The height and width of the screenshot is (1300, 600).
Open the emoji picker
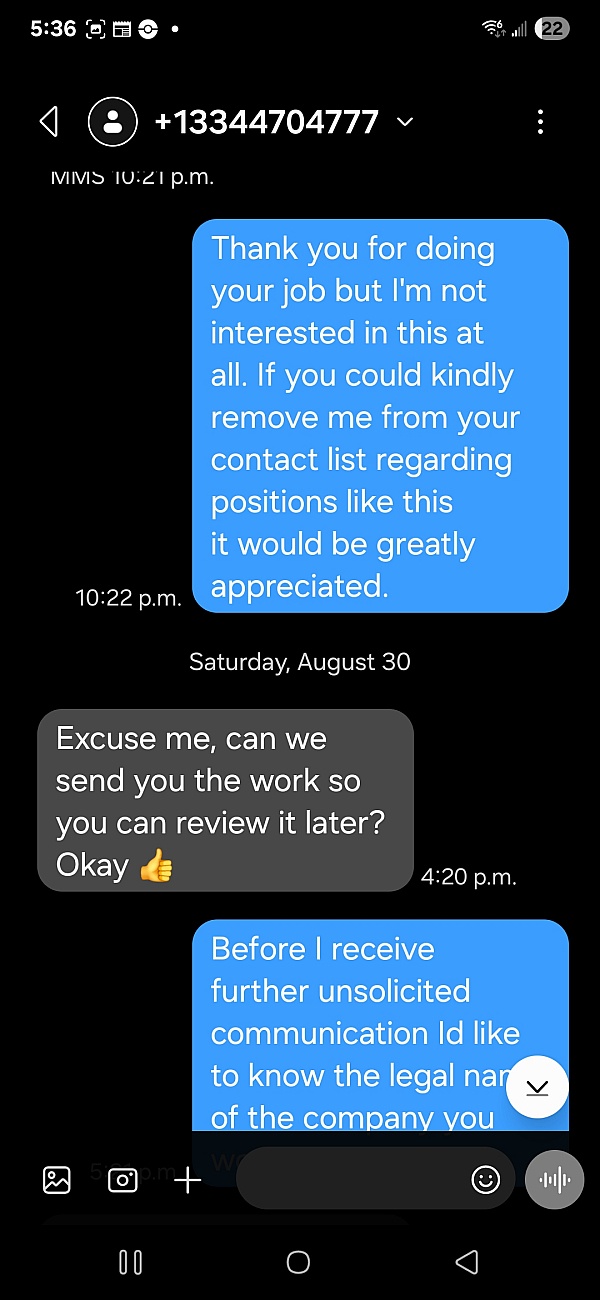click(x=485, y=1180)
